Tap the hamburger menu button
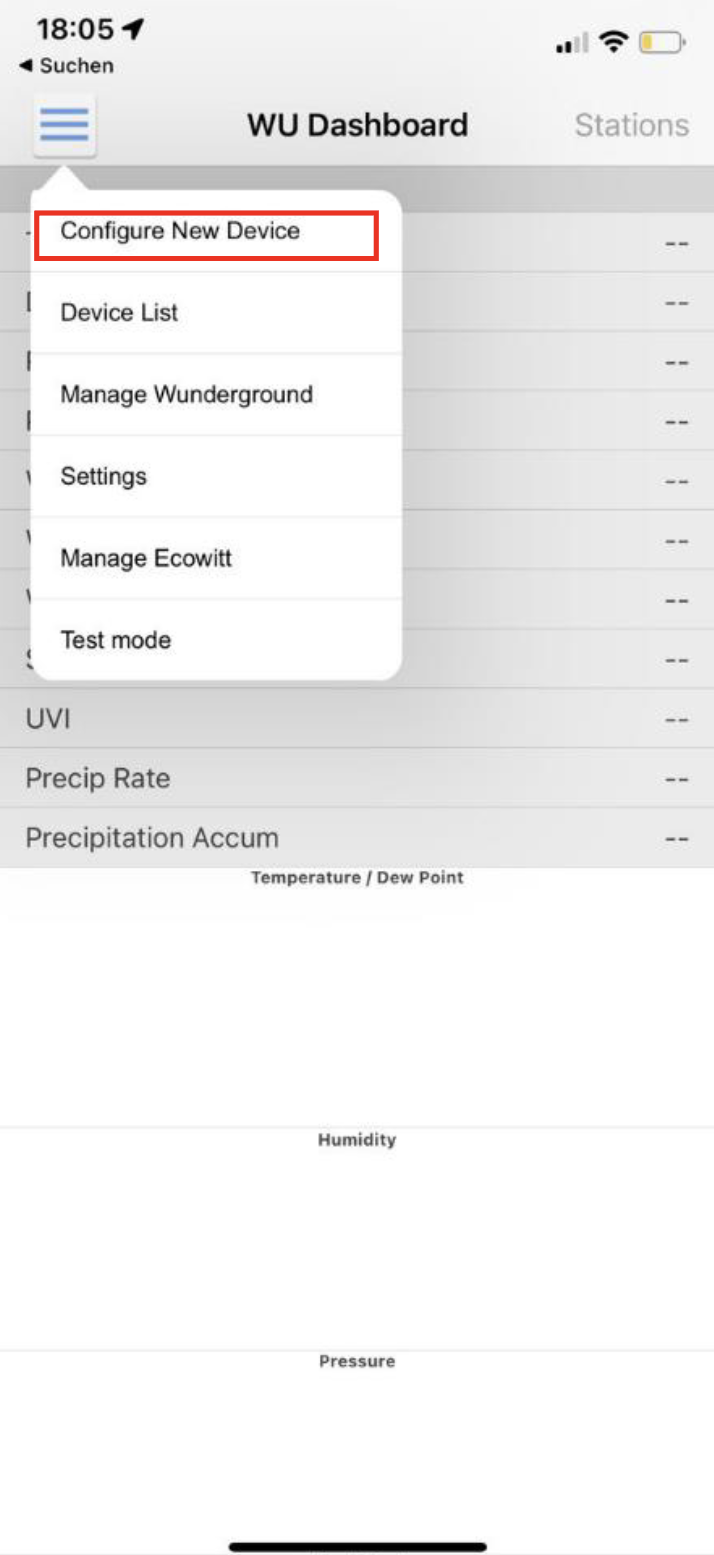Viewport: 714px width, 1555px height. click(64, 125)
